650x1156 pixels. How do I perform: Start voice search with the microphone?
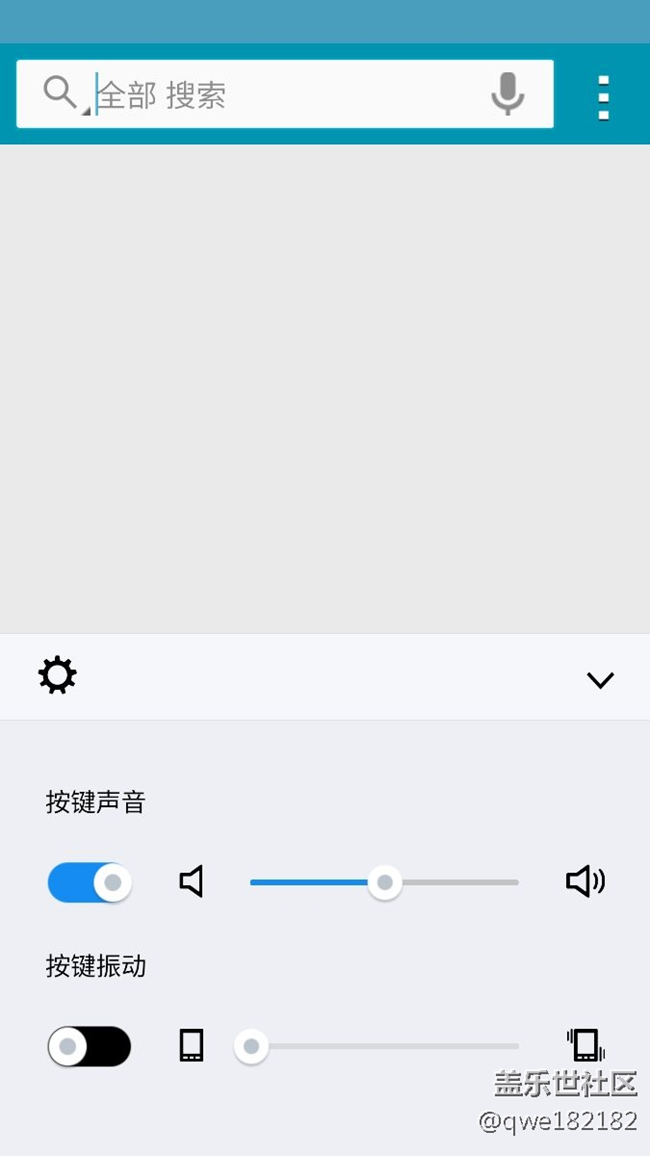point(507,94)
